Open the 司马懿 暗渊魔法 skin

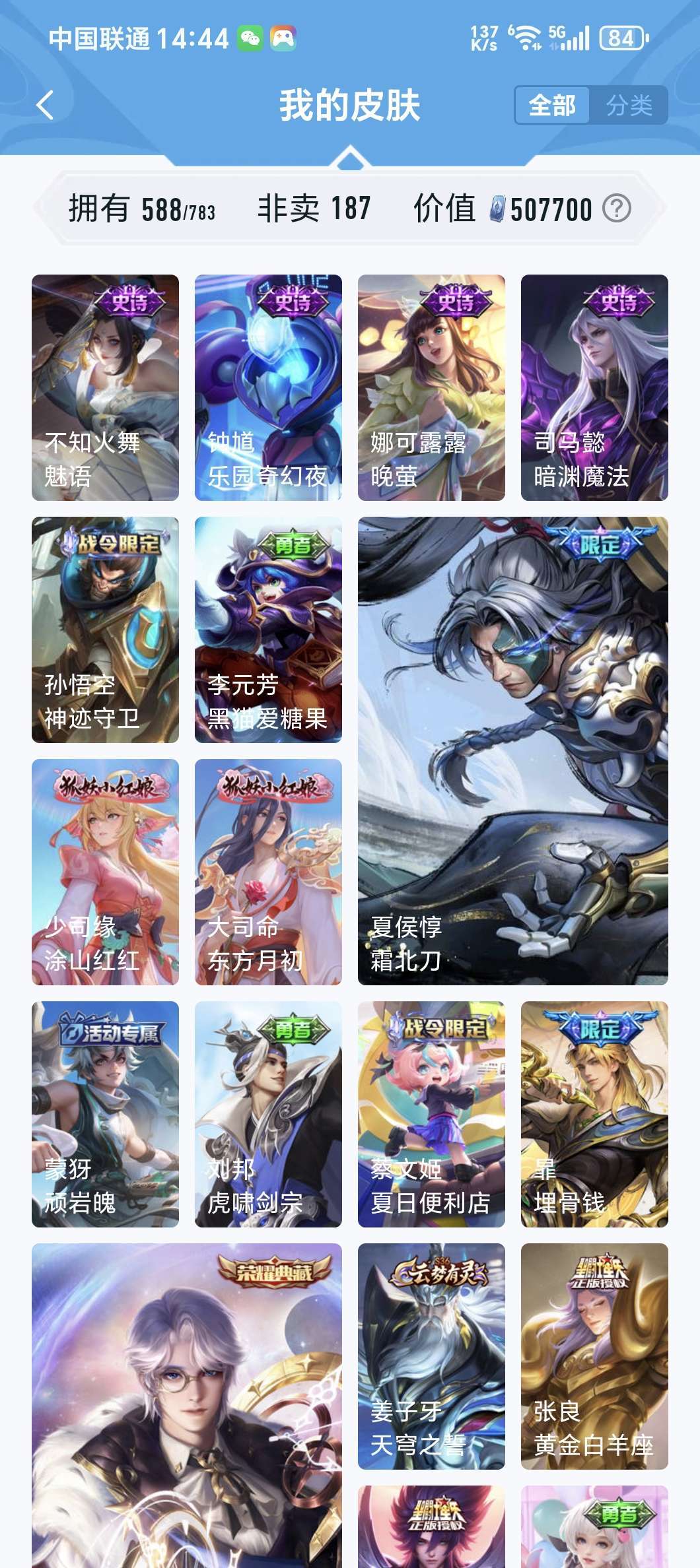(594, 387)
